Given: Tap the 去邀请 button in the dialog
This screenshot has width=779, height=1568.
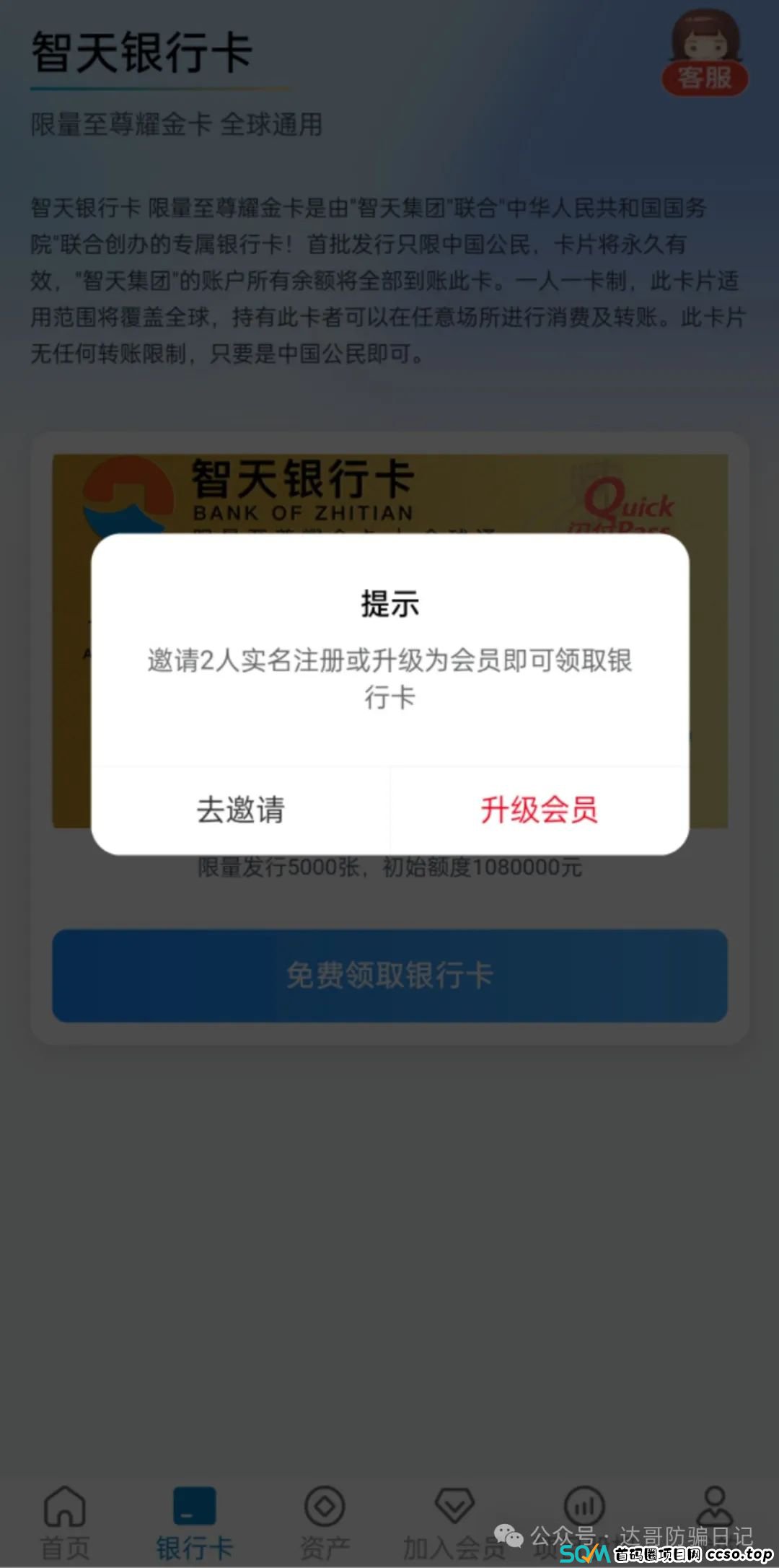Looking at the screenshot, I should (x=239, y=810).
